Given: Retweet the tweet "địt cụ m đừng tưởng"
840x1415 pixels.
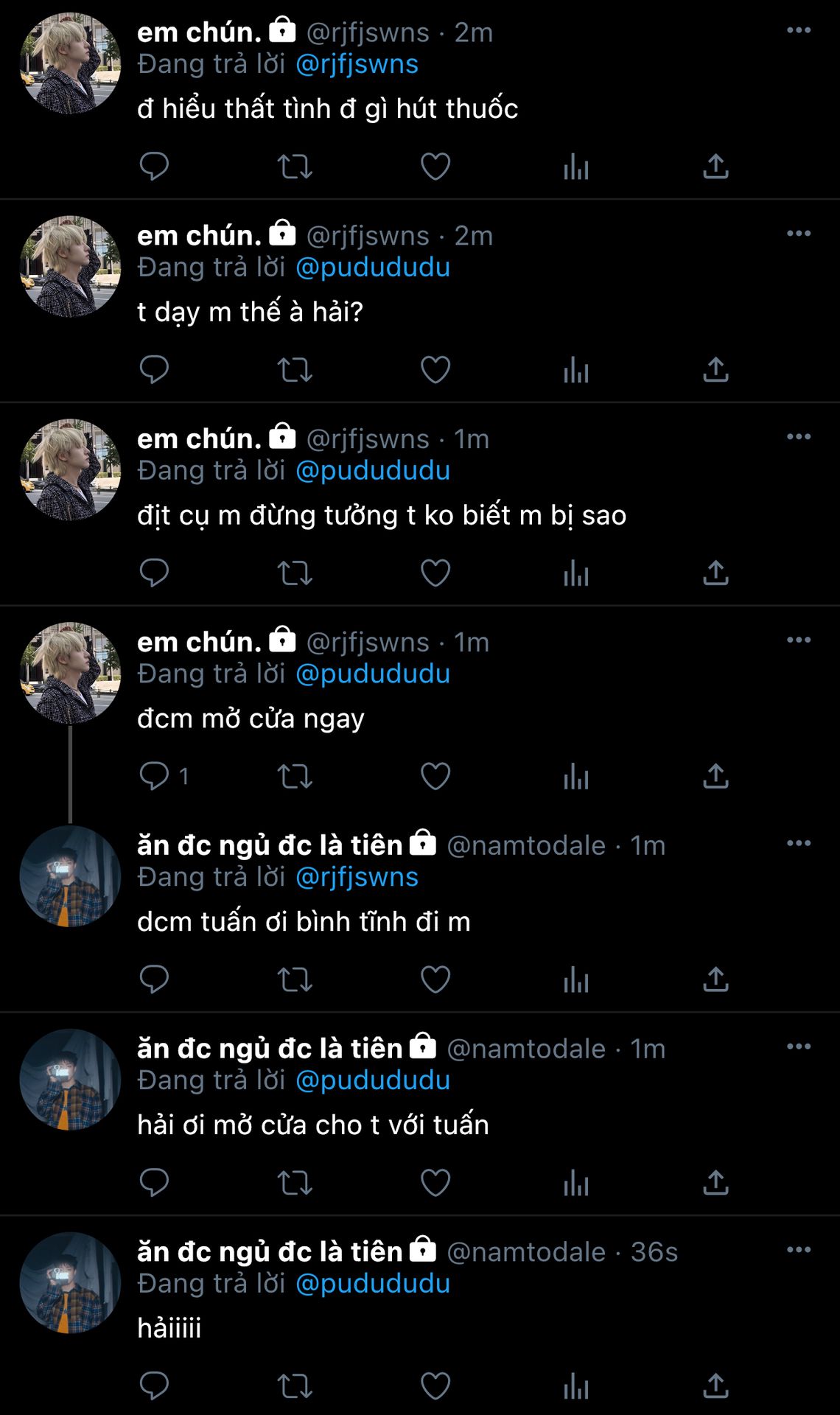Looking at the screenshot, I should pyautogui.click(x=295, y=573).
